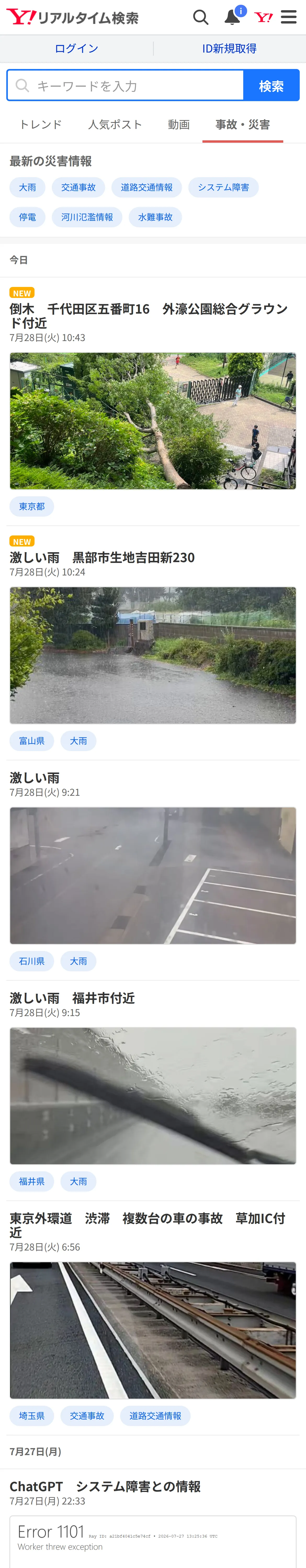The width and height of the screenshot is (306, 1568).
Task: Select the システム障害 chip
Action: coord(223,187)
